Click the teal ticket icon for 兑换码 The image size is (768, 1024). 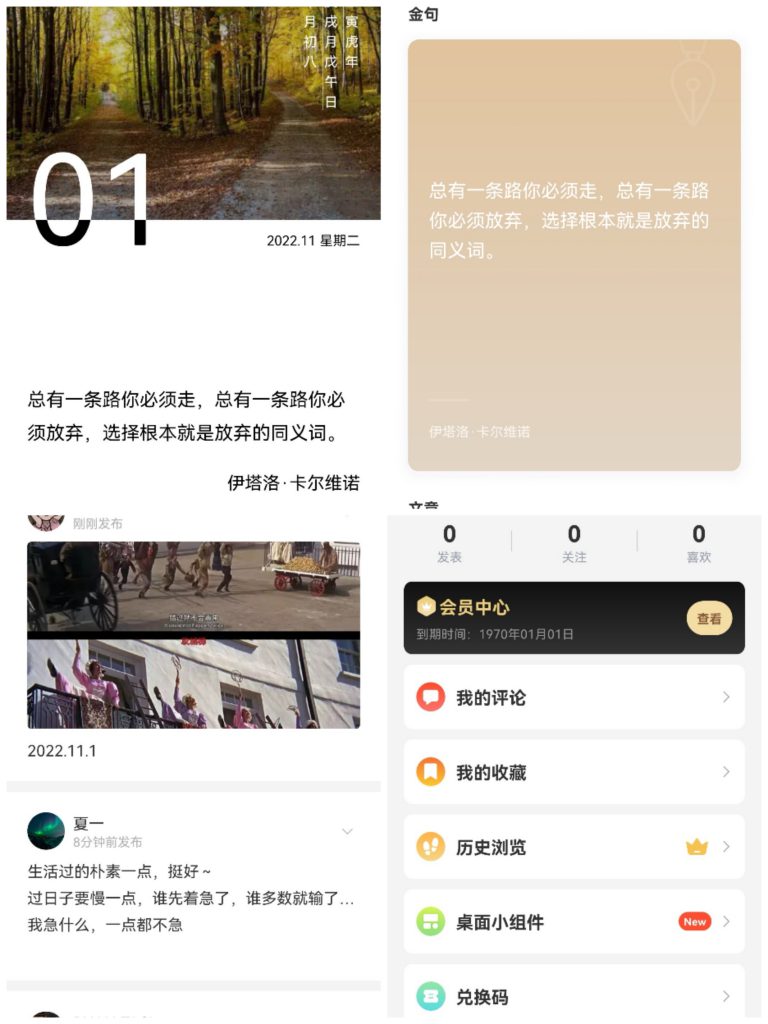point(430,996)
